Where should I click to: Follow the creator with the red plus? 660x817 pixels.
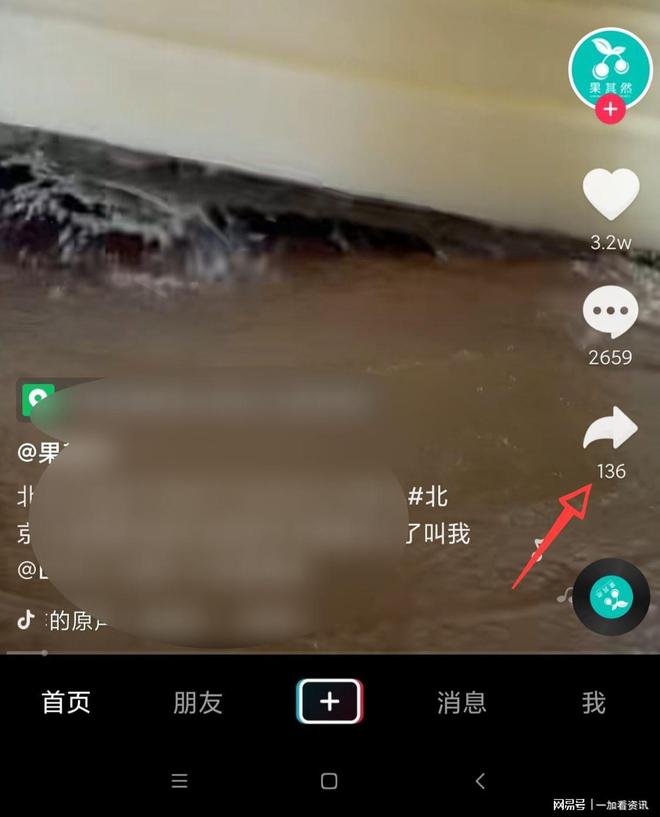tap(610, 110)
